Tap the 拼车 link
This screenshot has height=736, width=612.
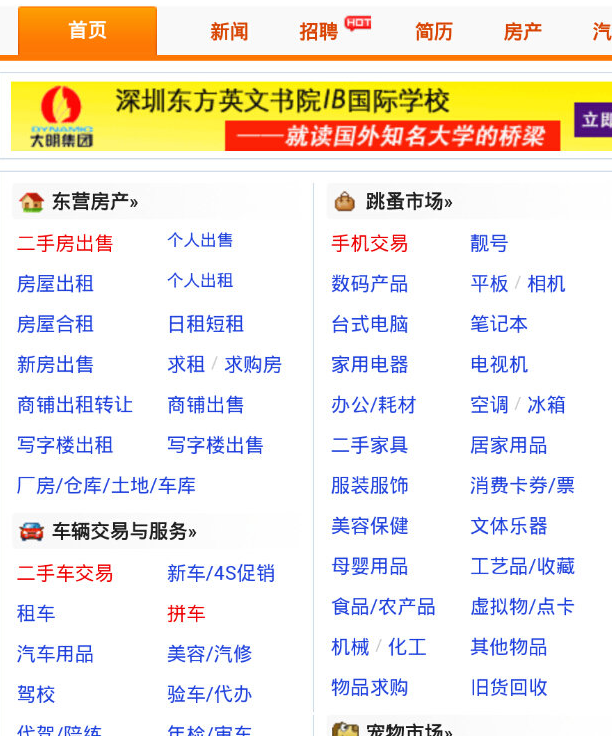pos(186,613)
